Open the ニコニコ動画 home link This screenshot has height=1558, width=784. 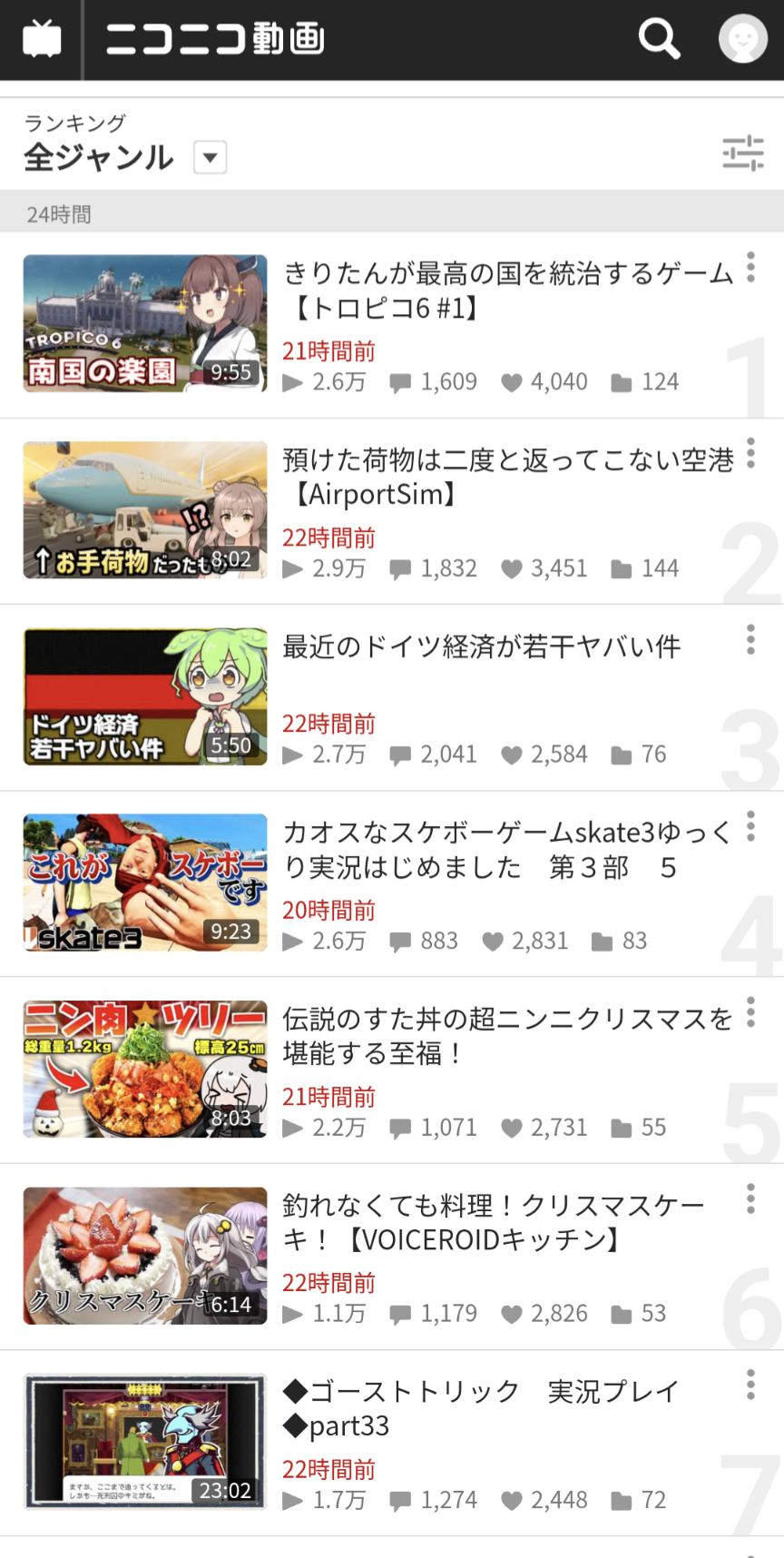(x=215, y=39)
